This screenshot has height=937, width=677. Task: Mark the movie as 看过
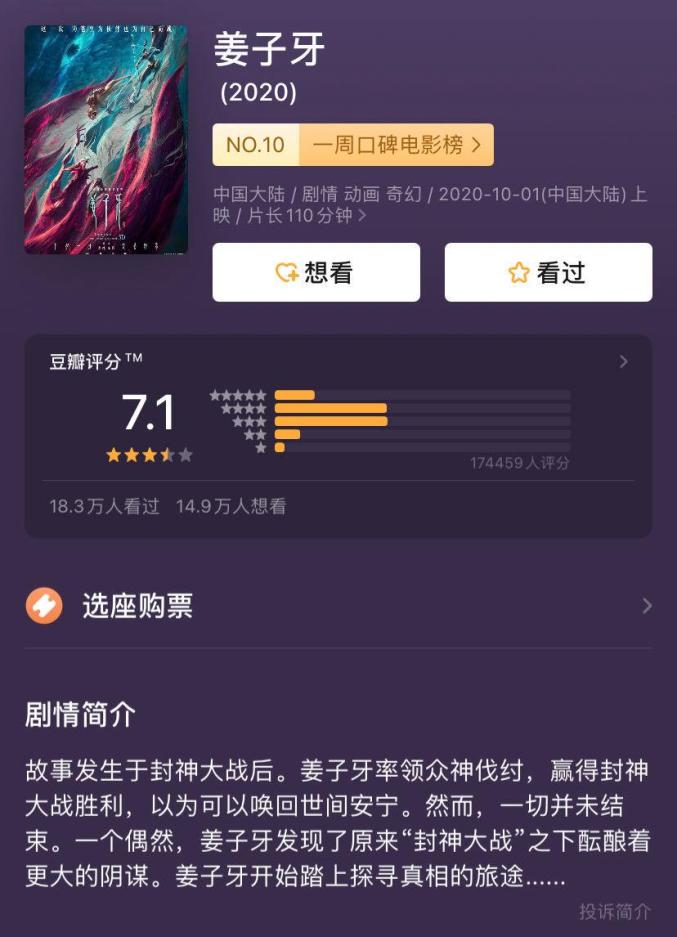pos(548,272)
